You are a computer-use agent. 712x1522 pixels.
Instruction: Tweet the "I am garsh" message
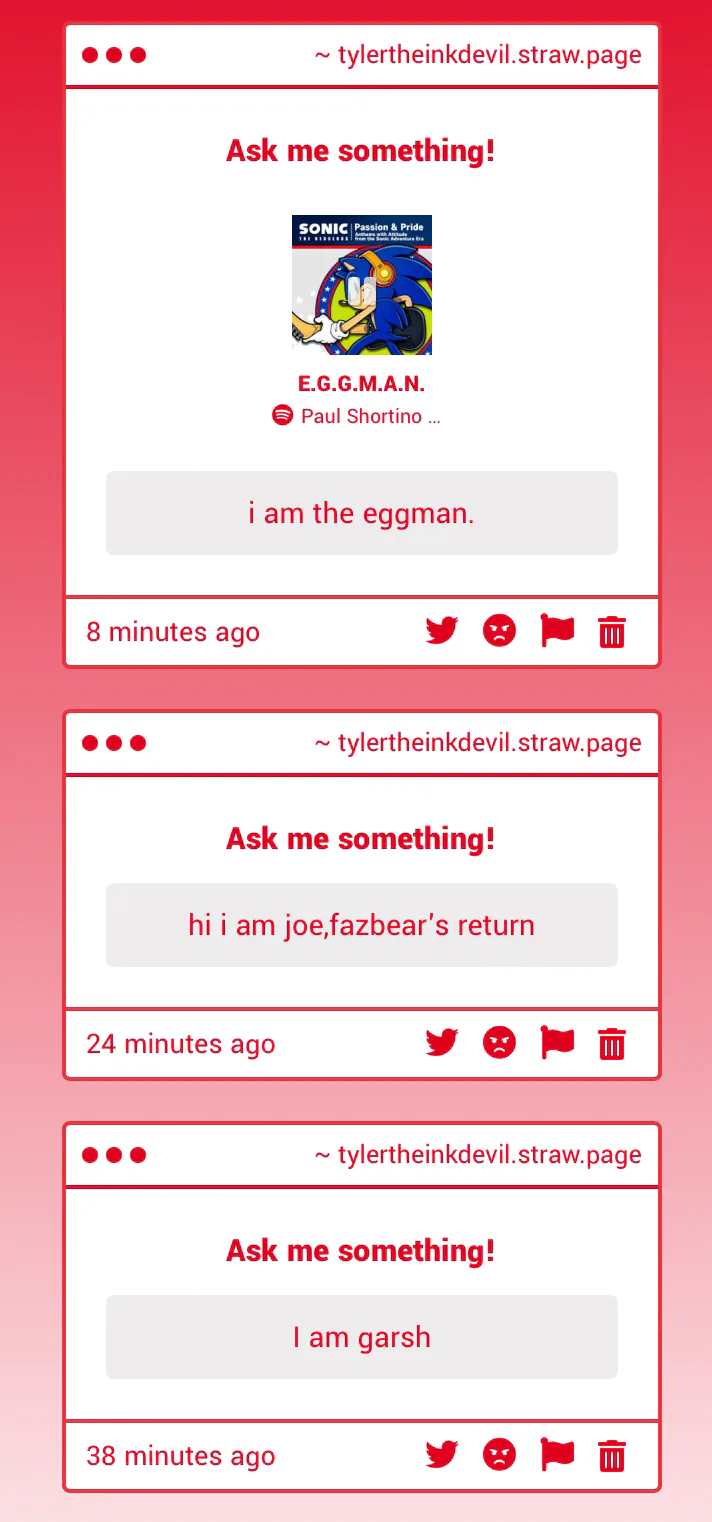click(441, 1455)
